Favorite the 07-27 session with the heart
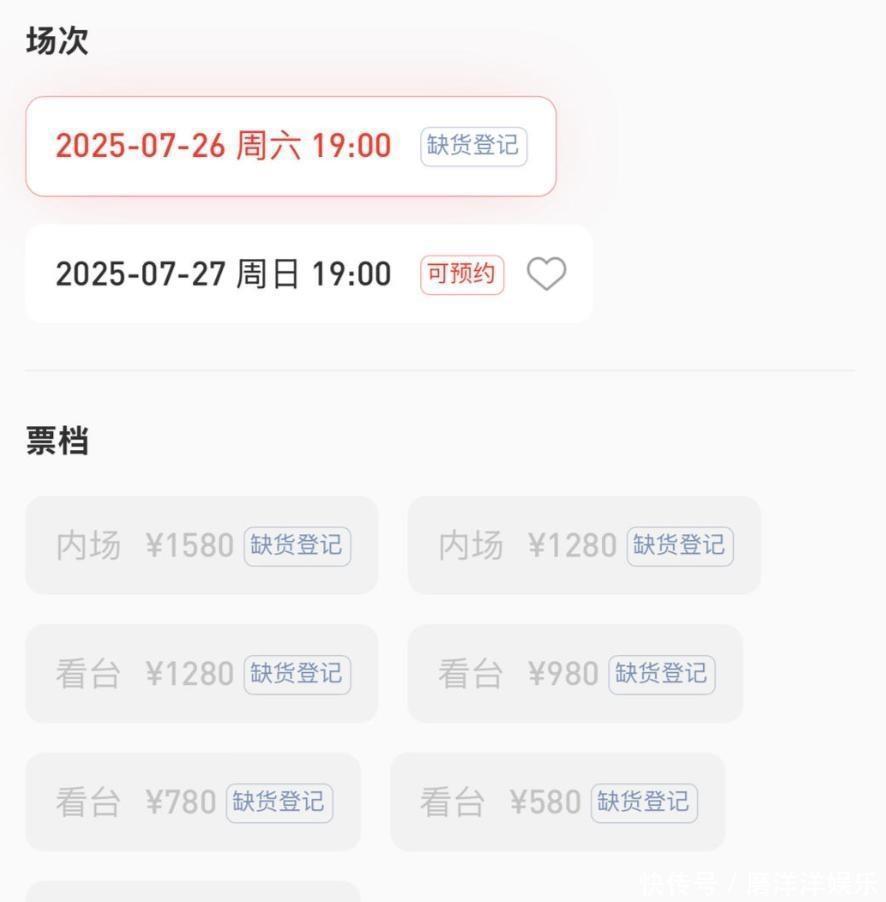 (546, 274)
